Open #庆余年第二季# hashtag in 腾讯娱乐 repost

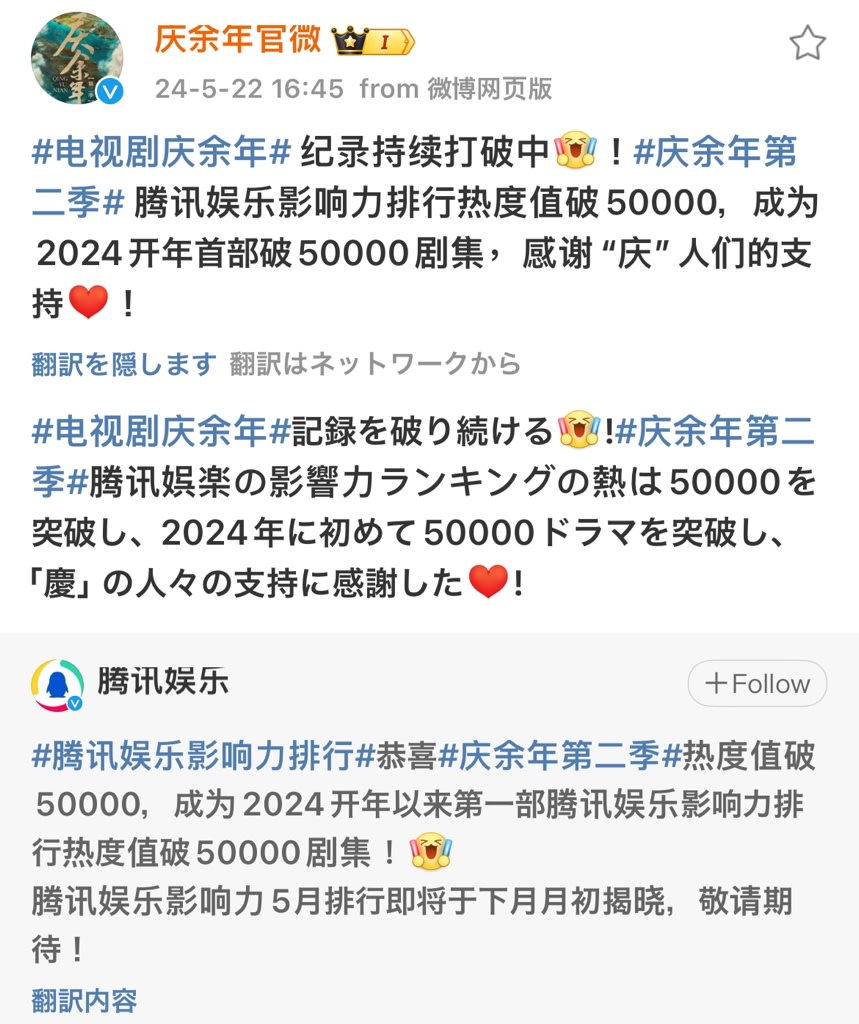coord(560,756)
